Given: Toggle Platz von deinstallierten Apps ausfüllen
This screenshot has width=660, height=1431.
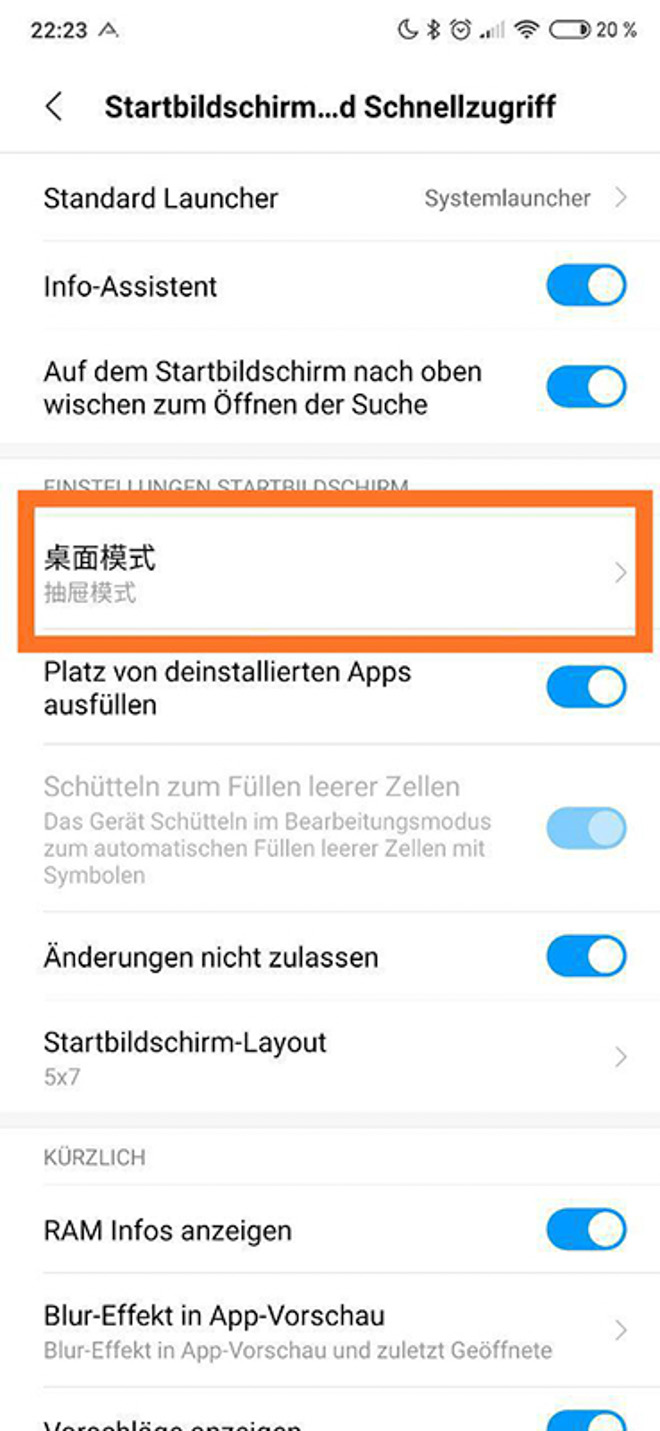Looking at the screenshot, I should coord(586,687).
